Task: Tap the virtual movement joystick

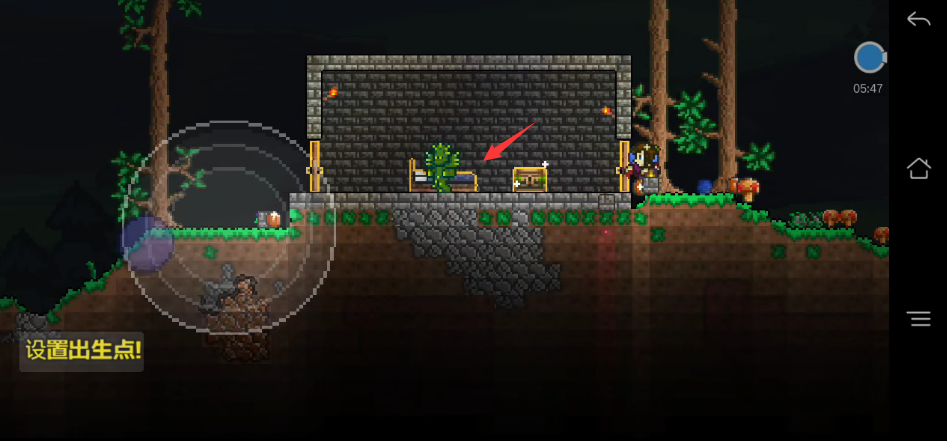Action: (x=148, y=243)
